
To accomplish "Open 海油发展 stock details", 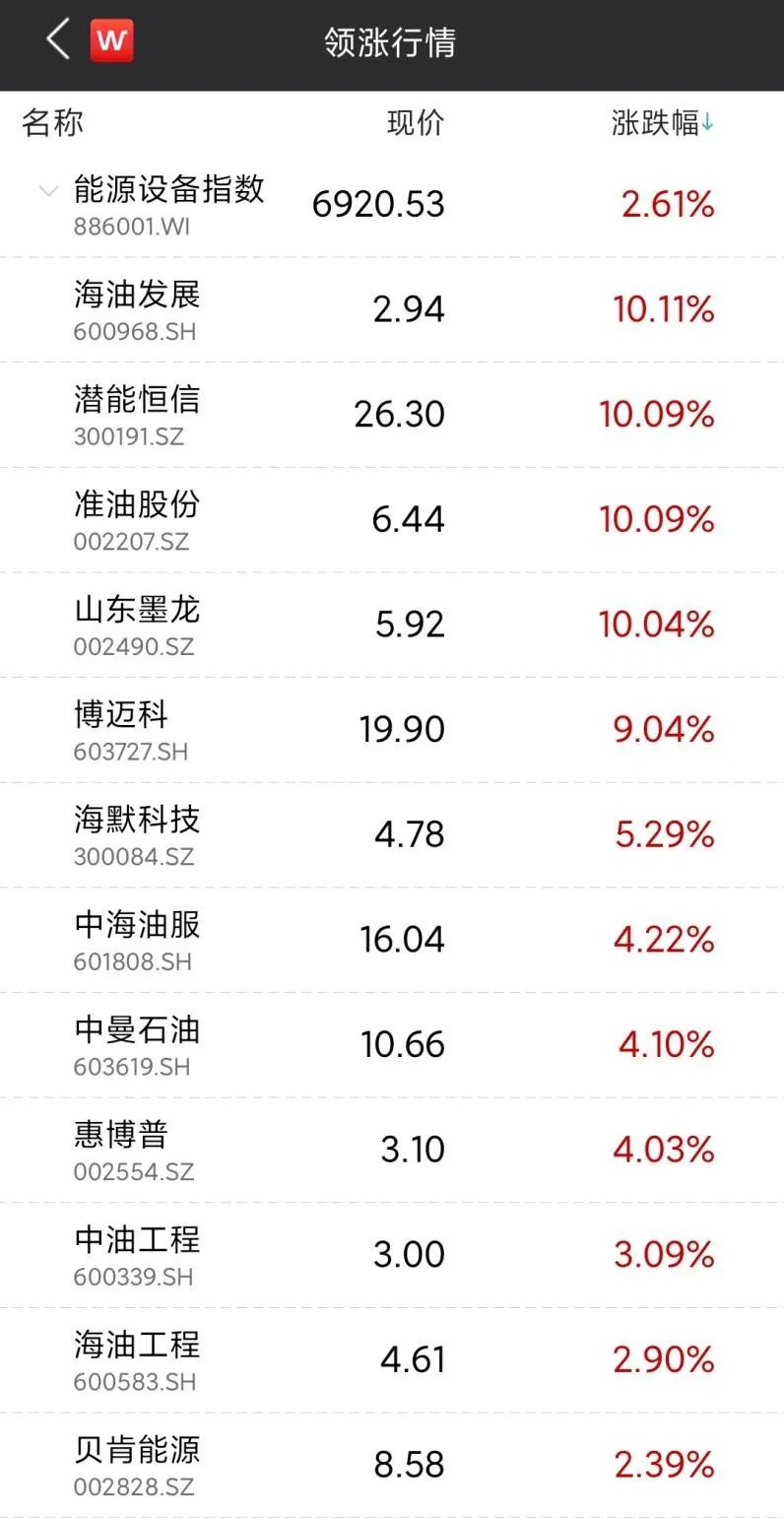I will 392,310.
